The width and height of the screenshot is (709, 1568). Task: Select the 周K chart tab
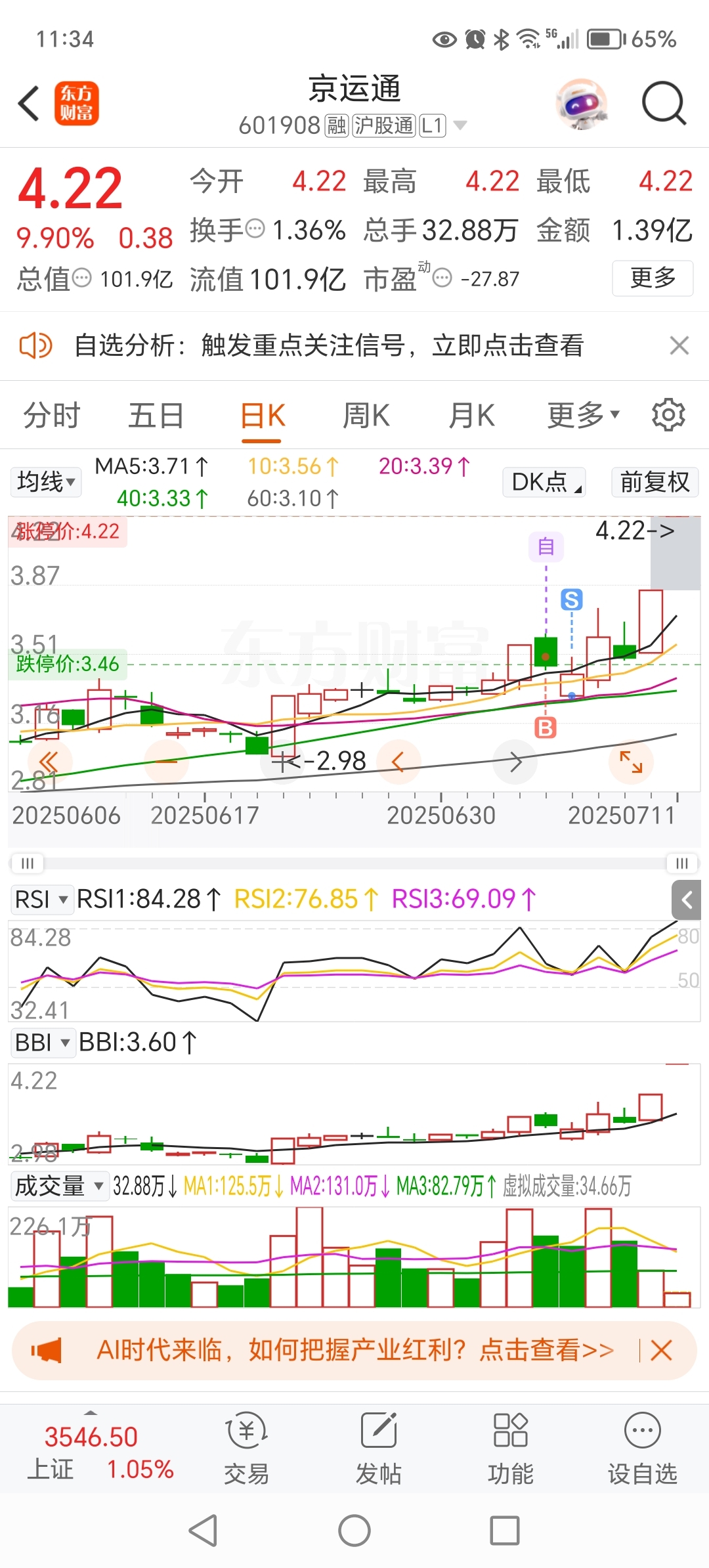click(366, 415)
